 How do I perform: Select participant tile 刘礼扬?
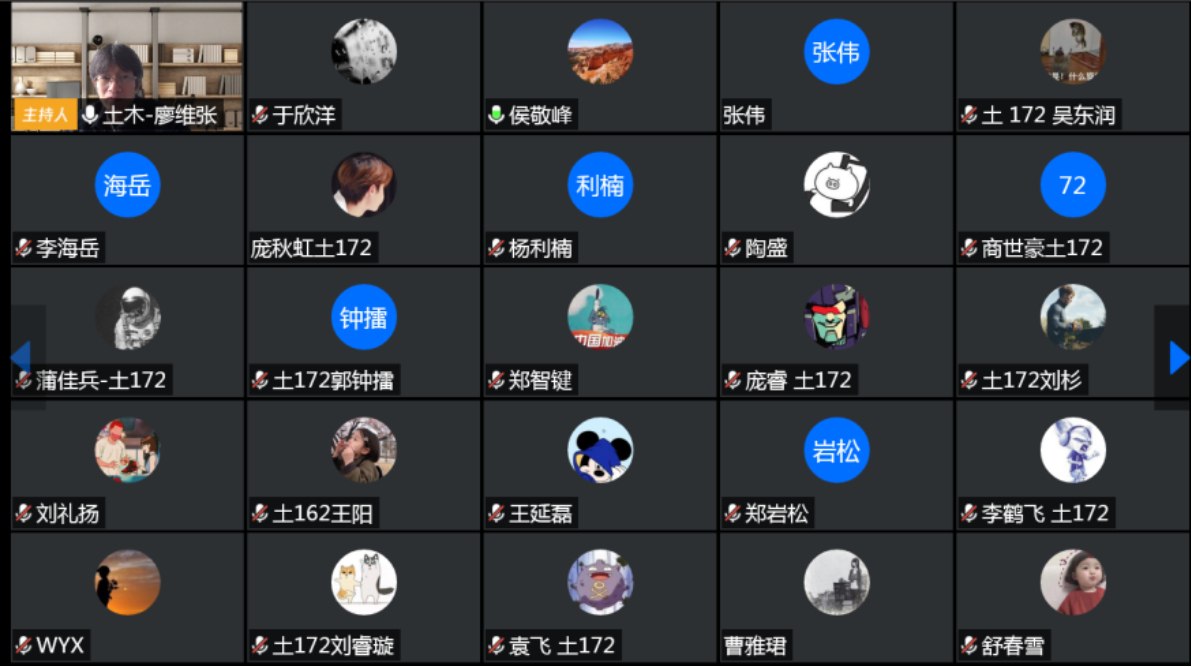pos(127,465)
